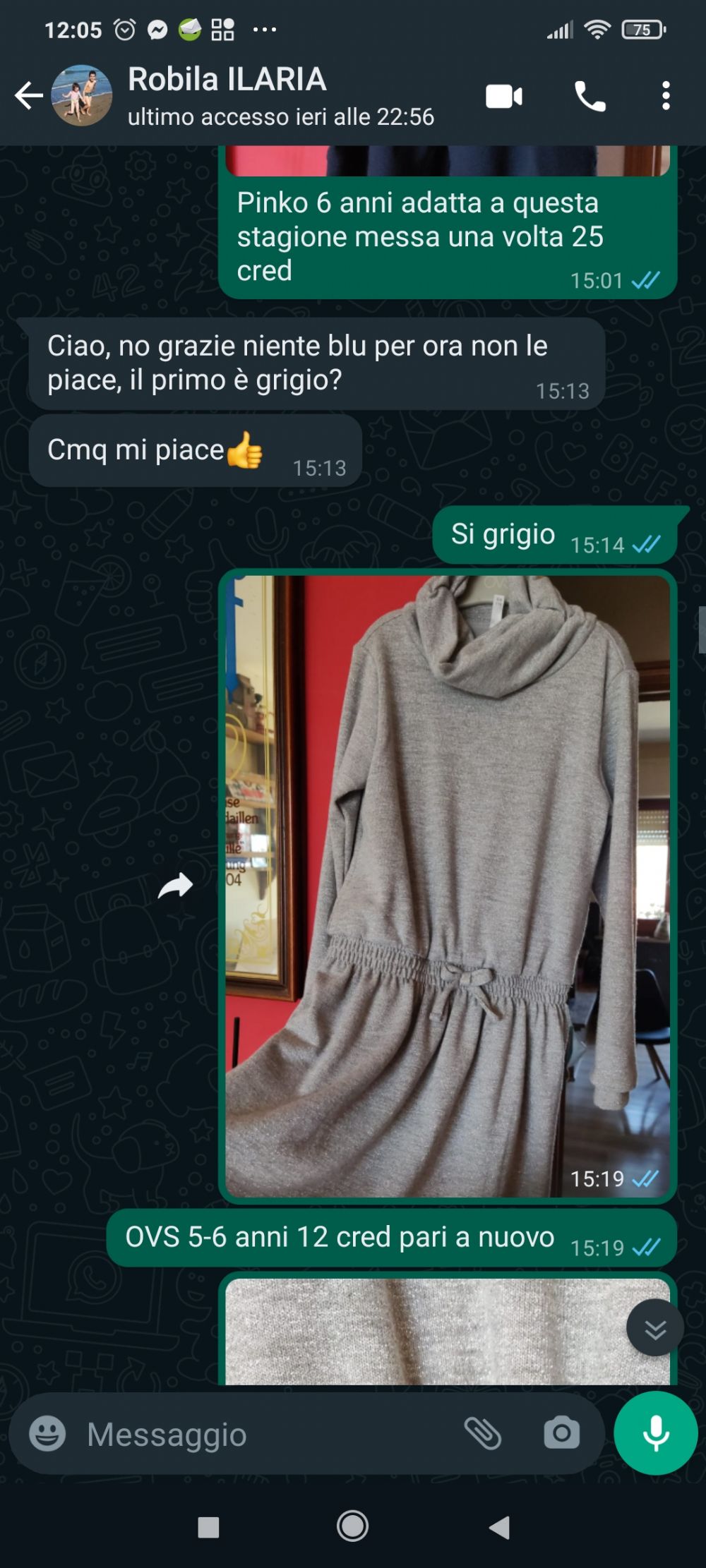
Task: Go back to the chat list
Action: coord(29,96)
